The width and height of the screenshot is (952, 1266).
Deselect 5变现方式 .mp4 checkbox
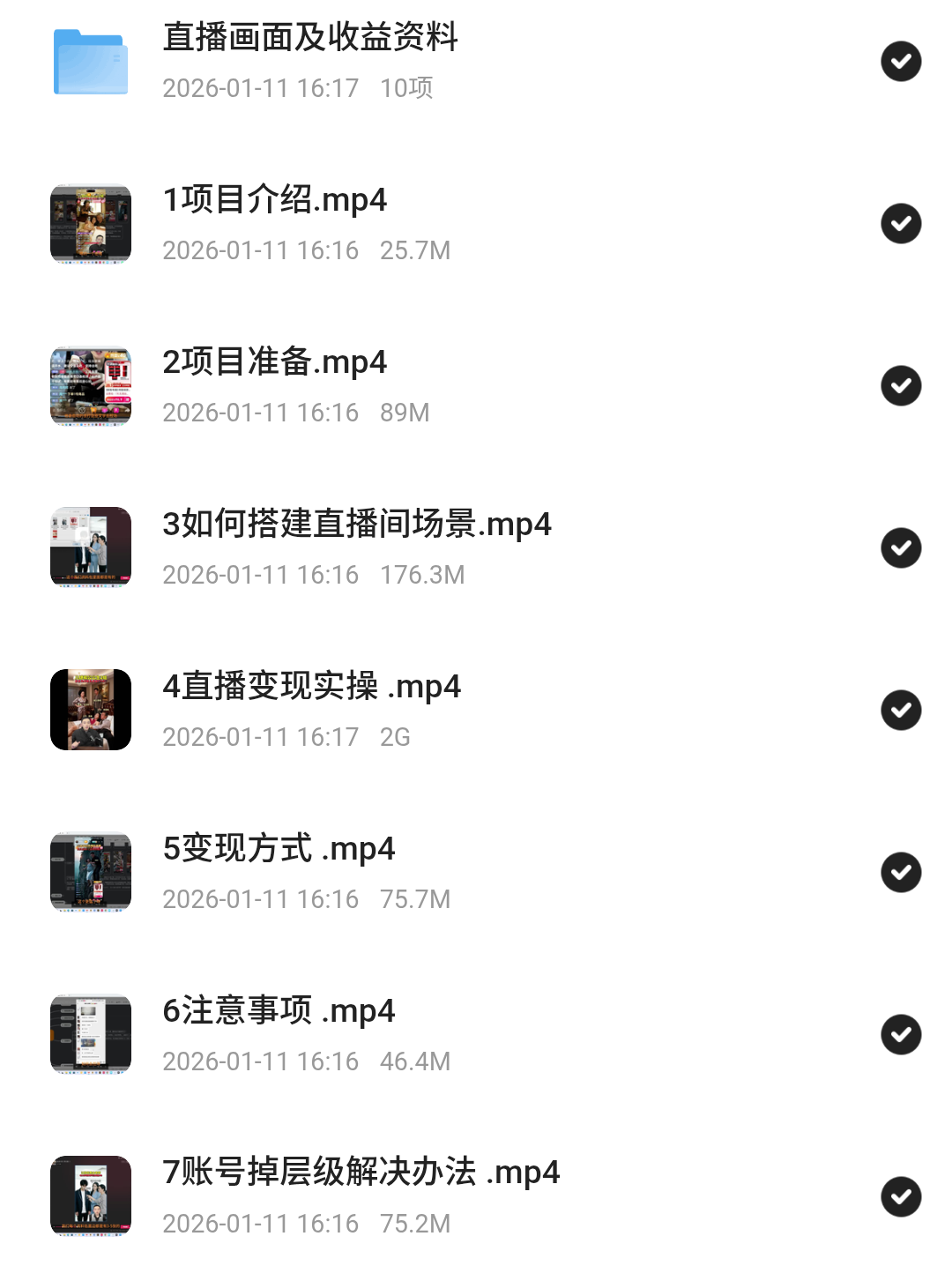click(x=901, y=873)
